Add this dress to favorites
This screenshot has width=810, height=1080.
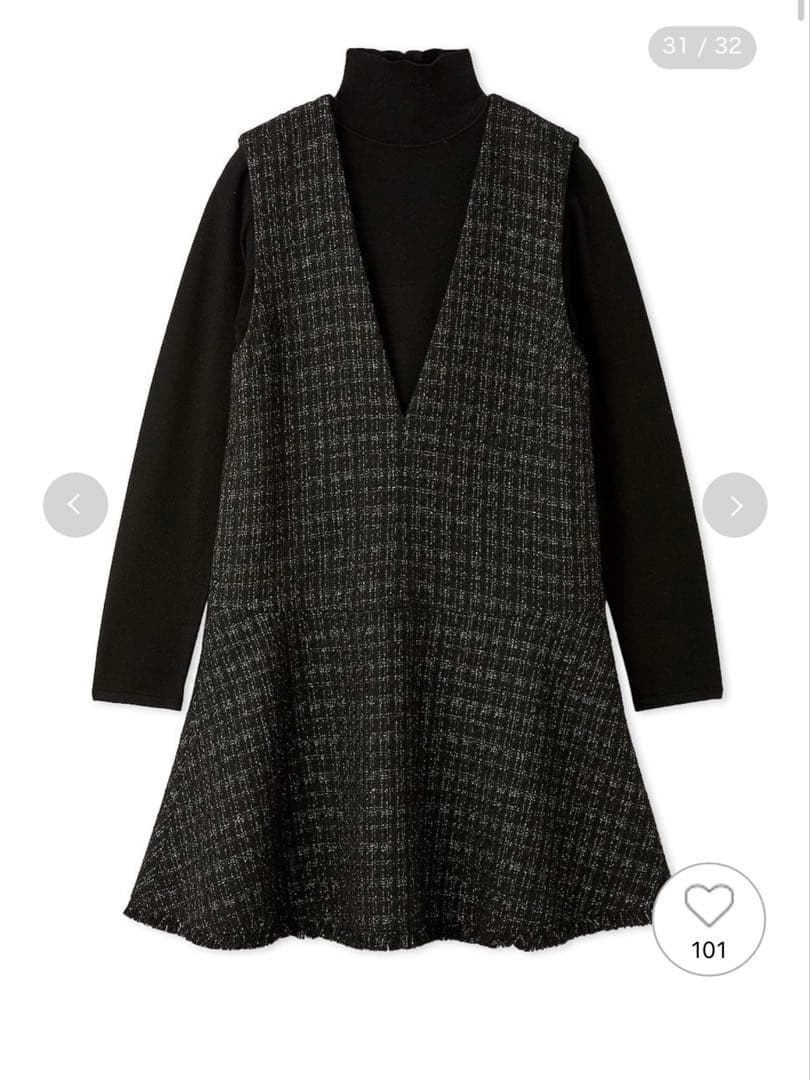708,907
